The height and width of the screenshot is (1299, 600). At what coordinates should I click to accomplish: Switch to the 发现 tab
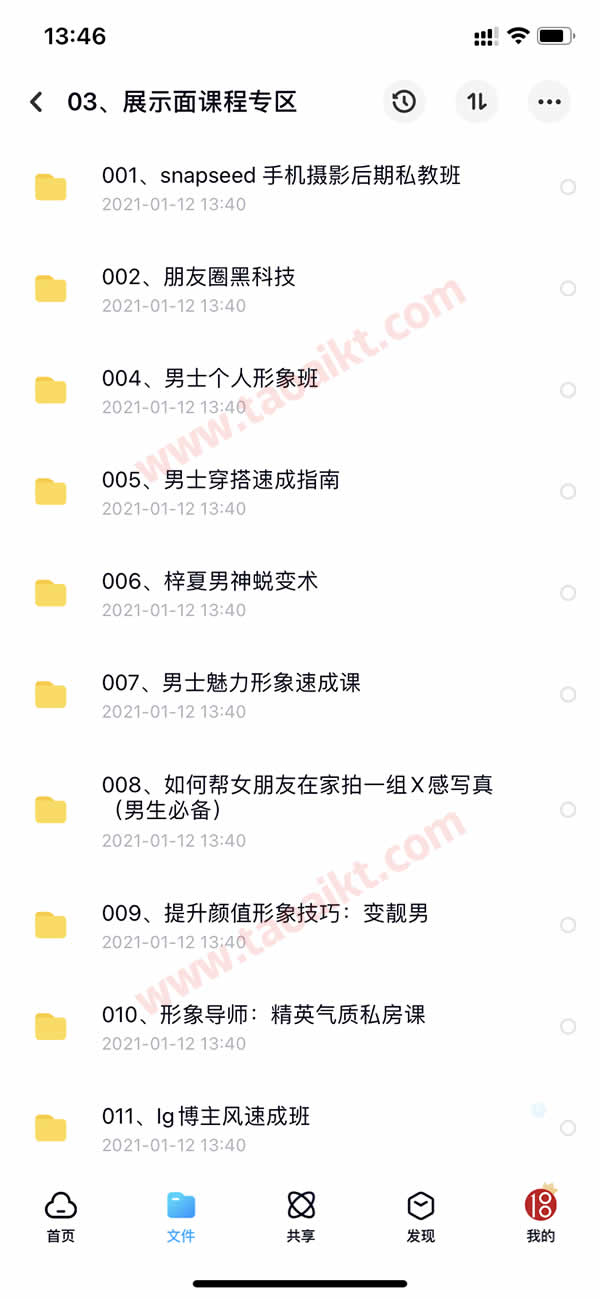[x=421, y=1216]
